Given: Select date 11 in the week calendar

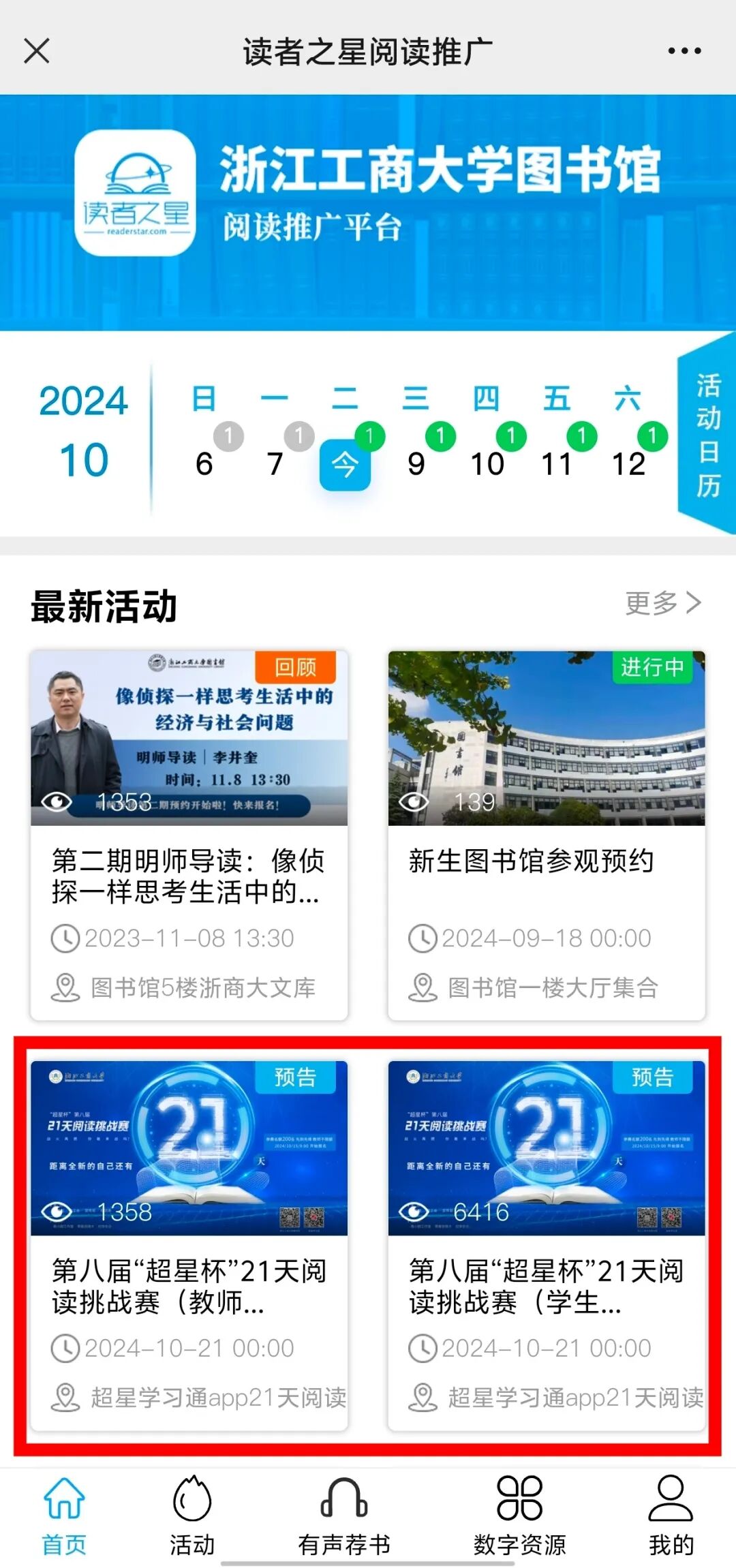Looking at the screenshot, I should click(x=557, y=463).
